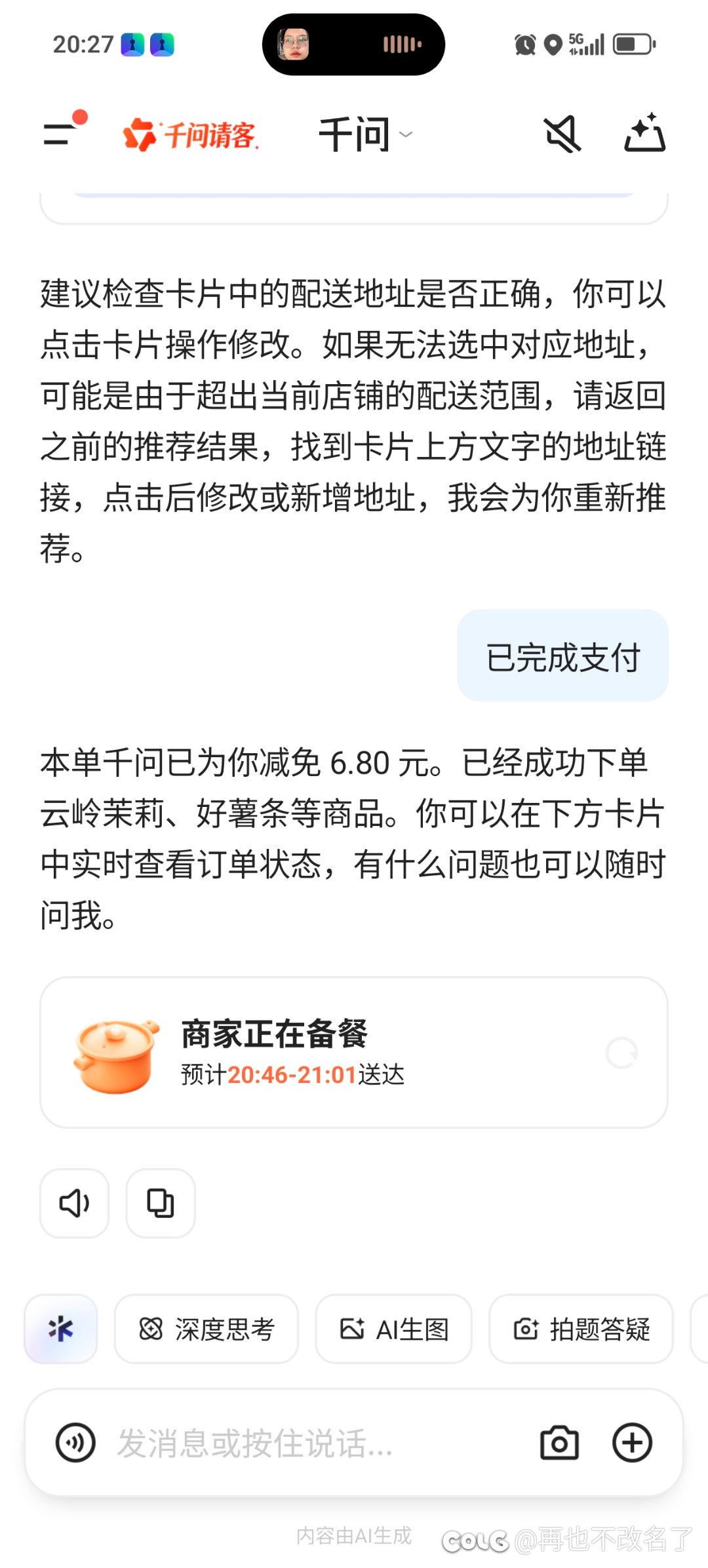Start a new chat
This screenshot has height=1568, width=708.
click(x=644, y=134)
